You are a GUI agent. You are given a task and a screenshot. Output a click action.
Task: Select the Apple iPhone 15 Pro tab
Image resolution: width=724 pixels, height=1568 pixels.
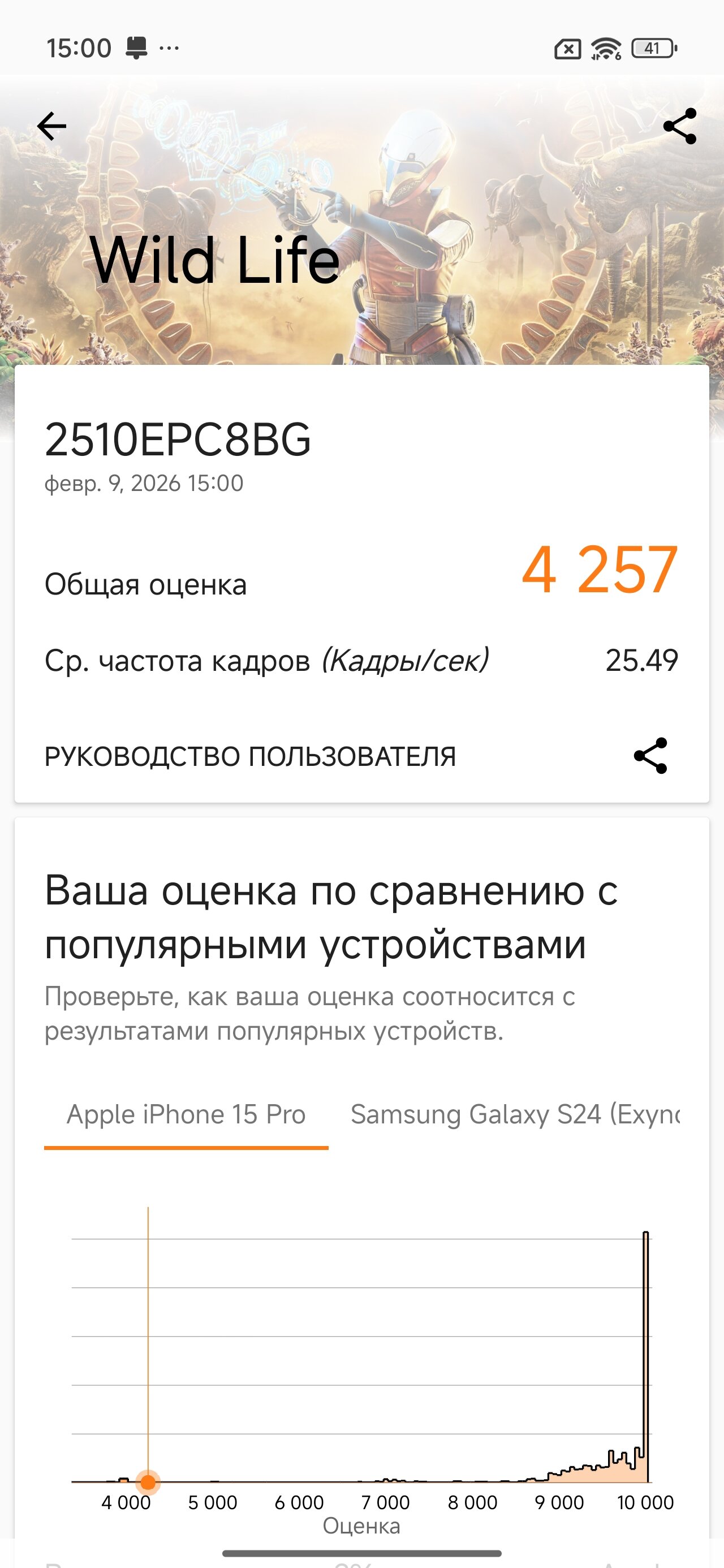tap(186, 1114)
